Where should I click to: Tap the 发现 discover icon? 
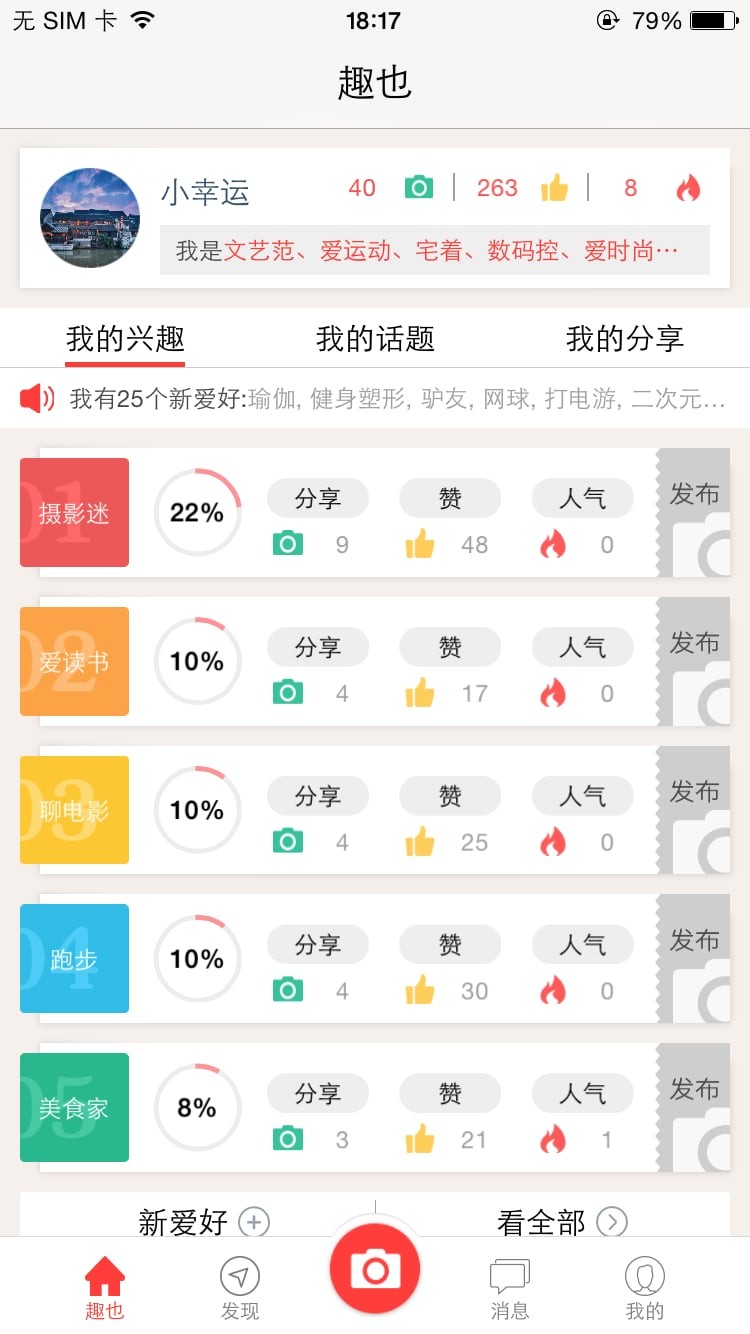pos(240,1283)
